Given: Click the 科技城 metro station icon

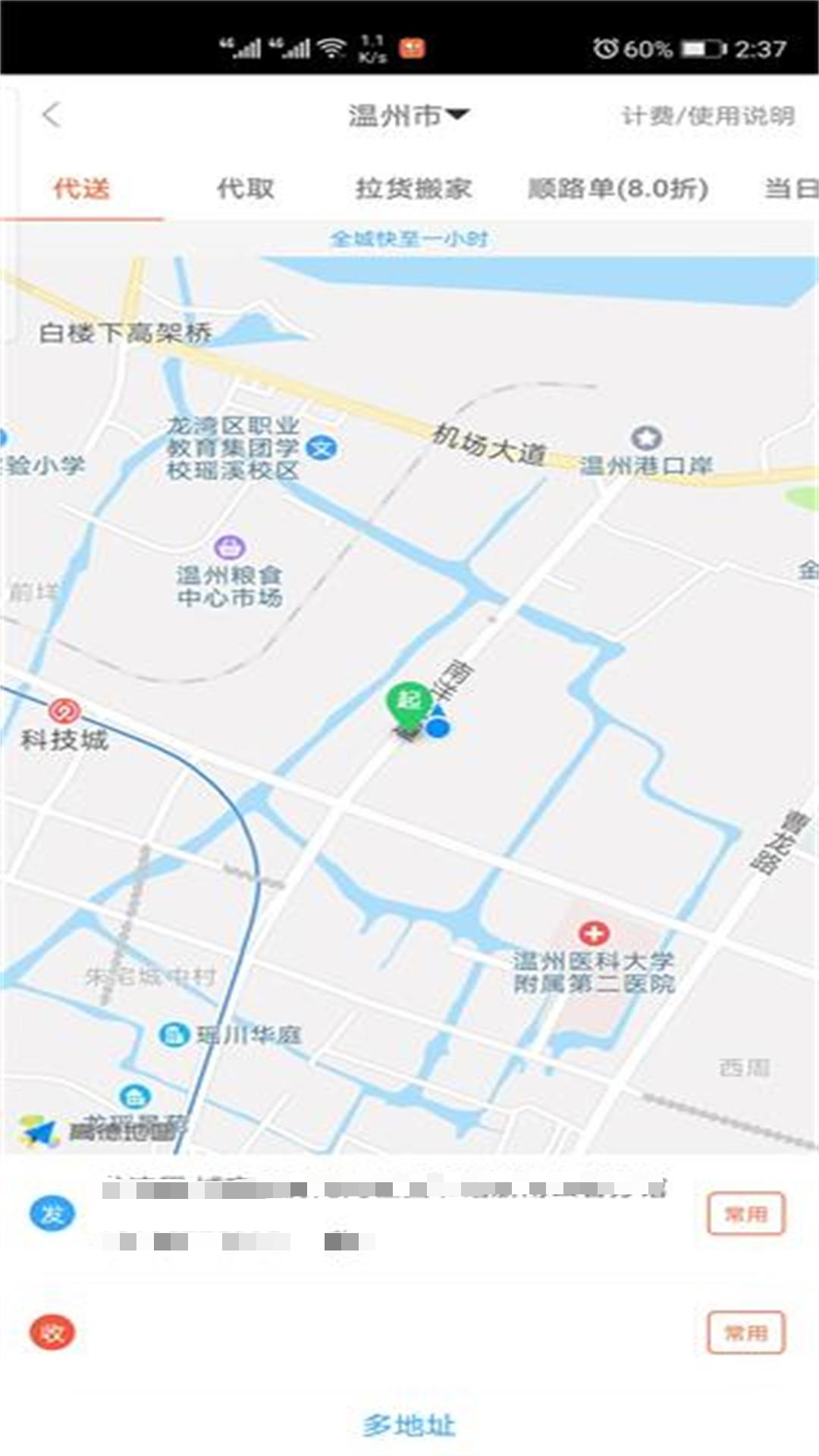Looking at the screenshot, I should click(x=64, y=711).
